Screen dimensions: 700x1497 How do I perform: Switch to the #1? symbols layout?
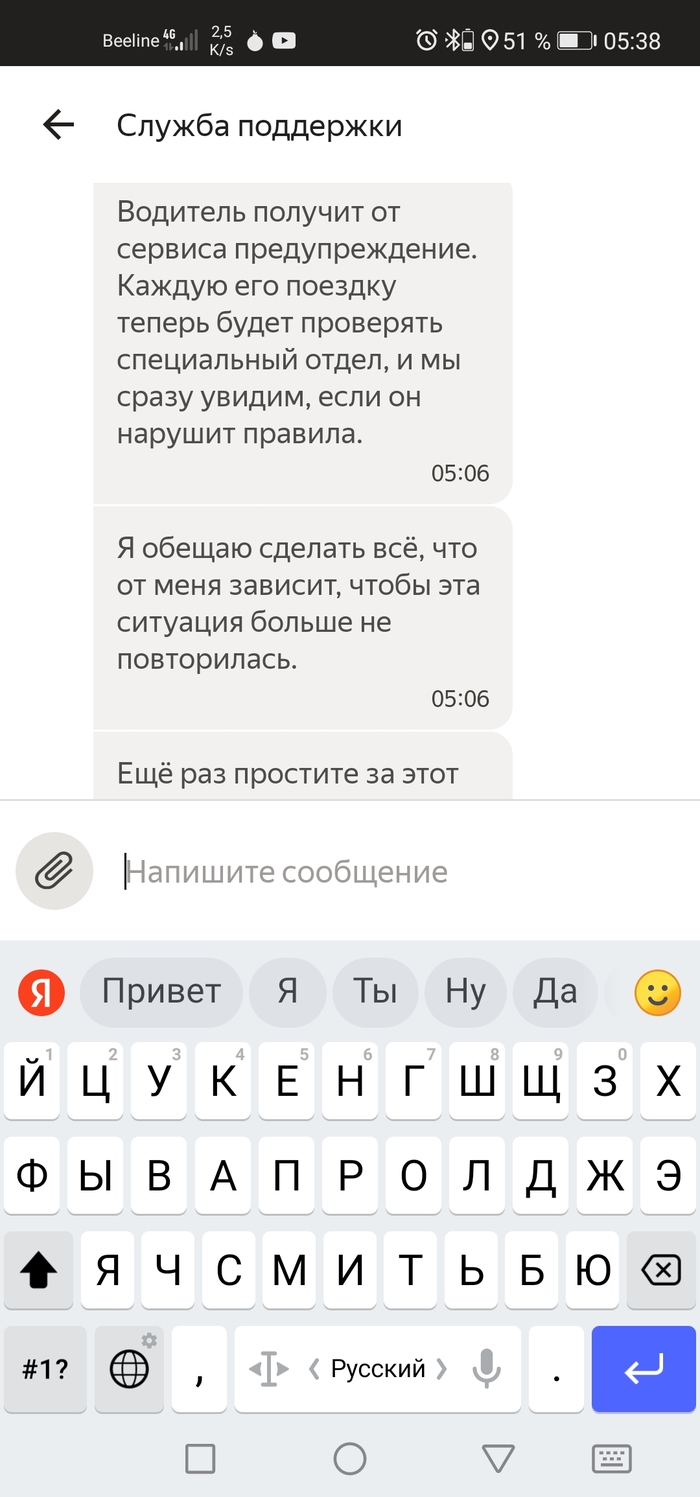pos(45,1369)
